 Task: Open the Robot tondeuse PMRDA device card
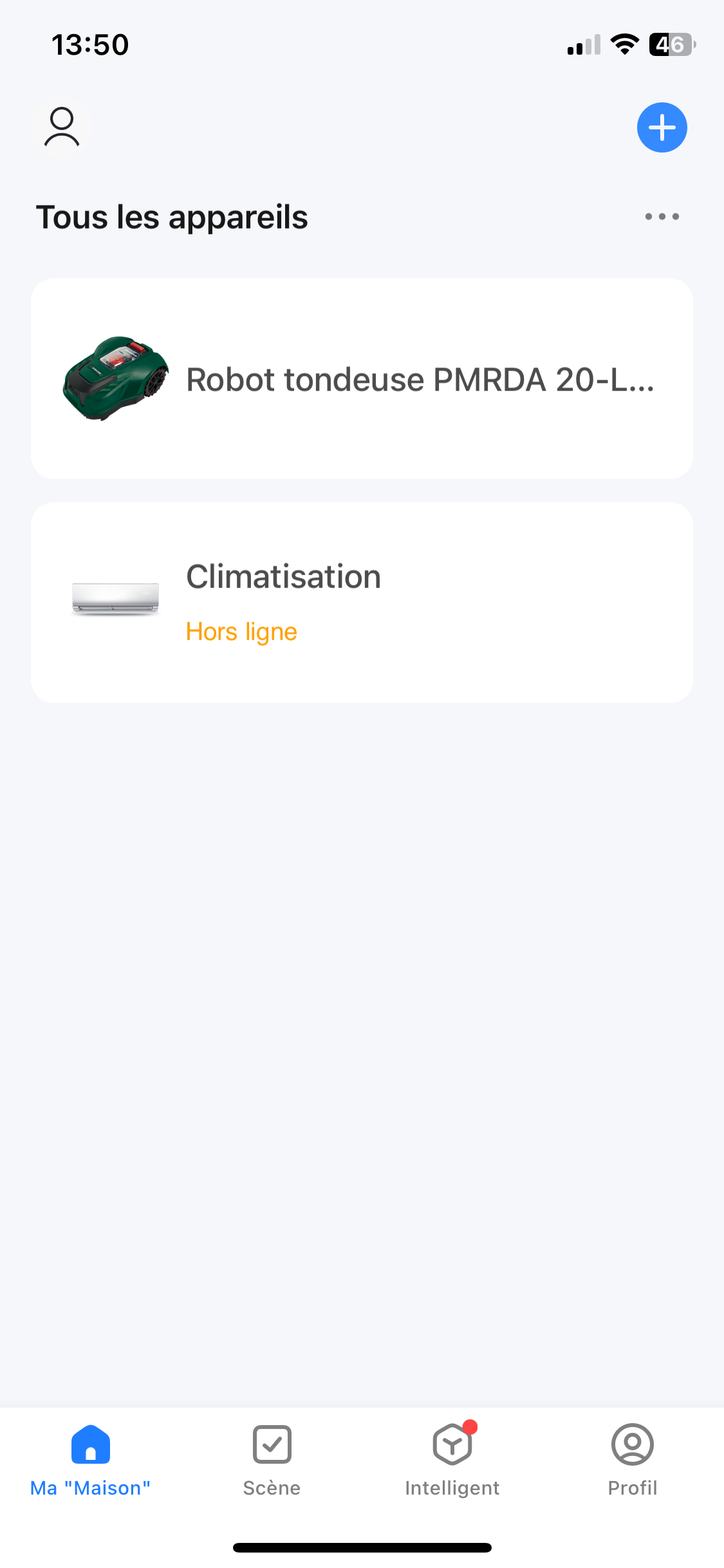pyautogui.click(x=362, y=378)
